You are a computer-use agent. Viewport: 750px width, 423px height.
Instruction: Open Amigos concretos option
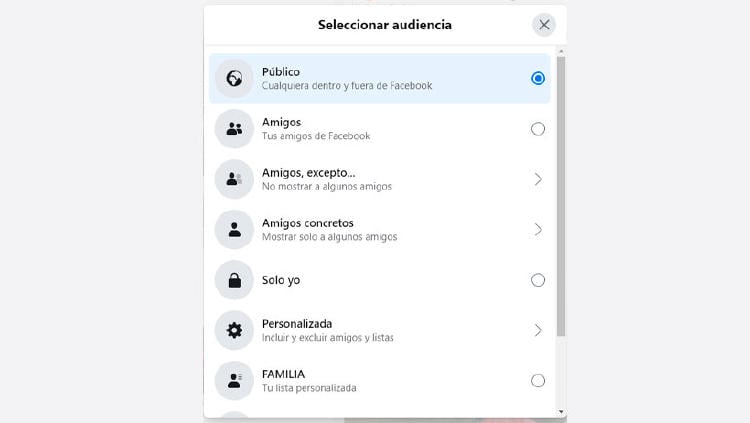380,229
